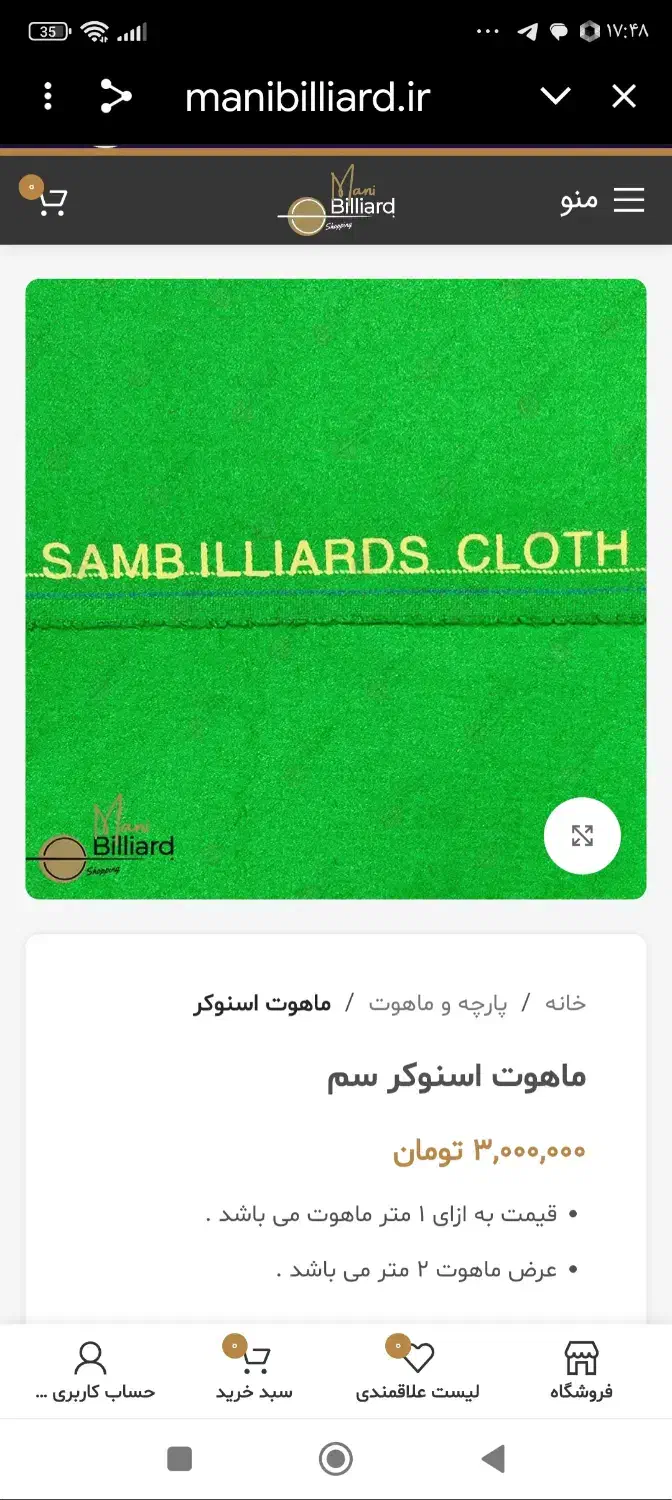Screen dimensions: 672x1500
Task: Open the سبد خرید cart tab
Action: [254, 1371]
